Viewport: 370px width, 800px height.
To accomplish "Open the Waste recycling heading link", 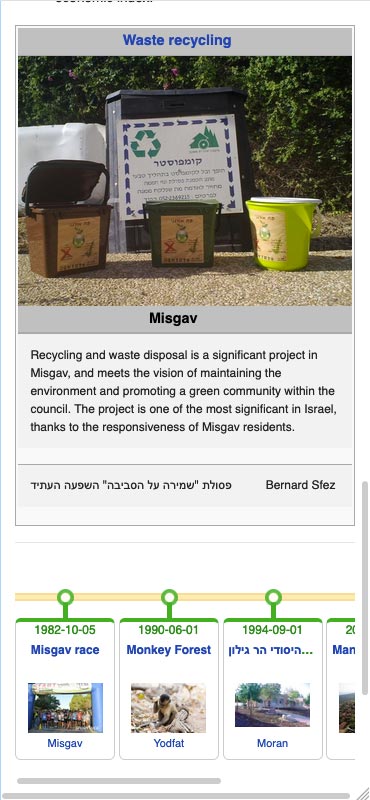I will point(177,40).
